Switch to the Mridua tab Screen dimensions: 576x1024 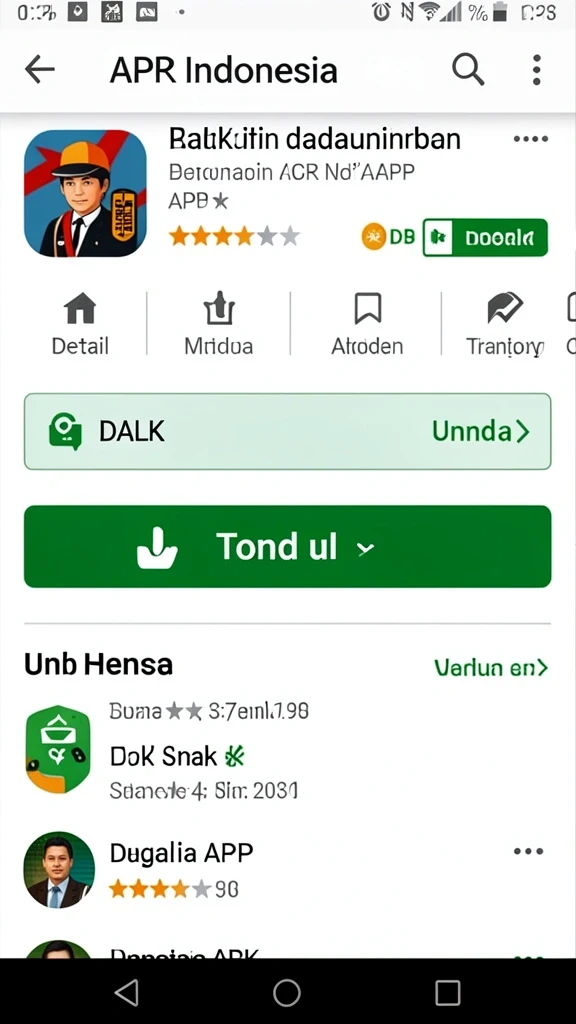point(218,324)
